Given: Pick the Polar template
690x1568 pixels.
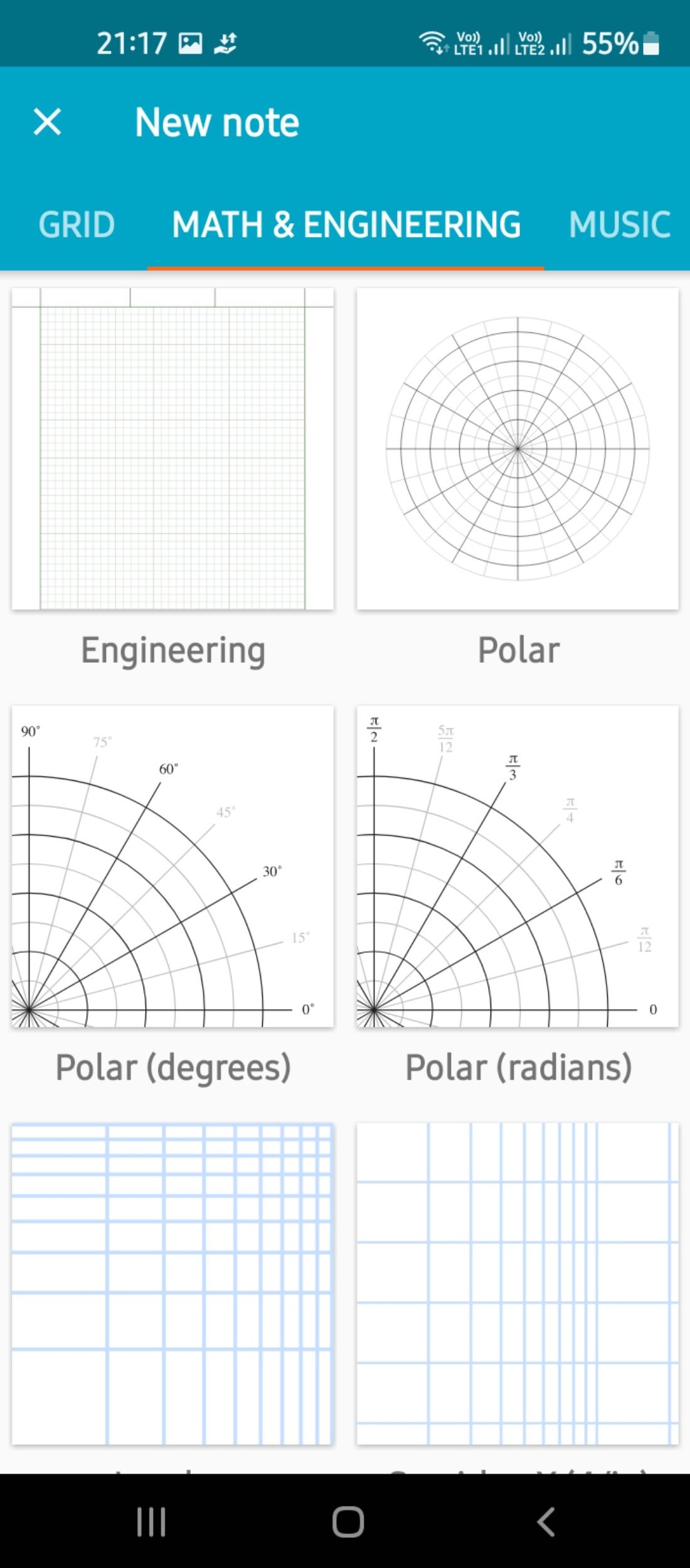Looking at the screenshot, I should pyautogui.click(x=517, y=449).
